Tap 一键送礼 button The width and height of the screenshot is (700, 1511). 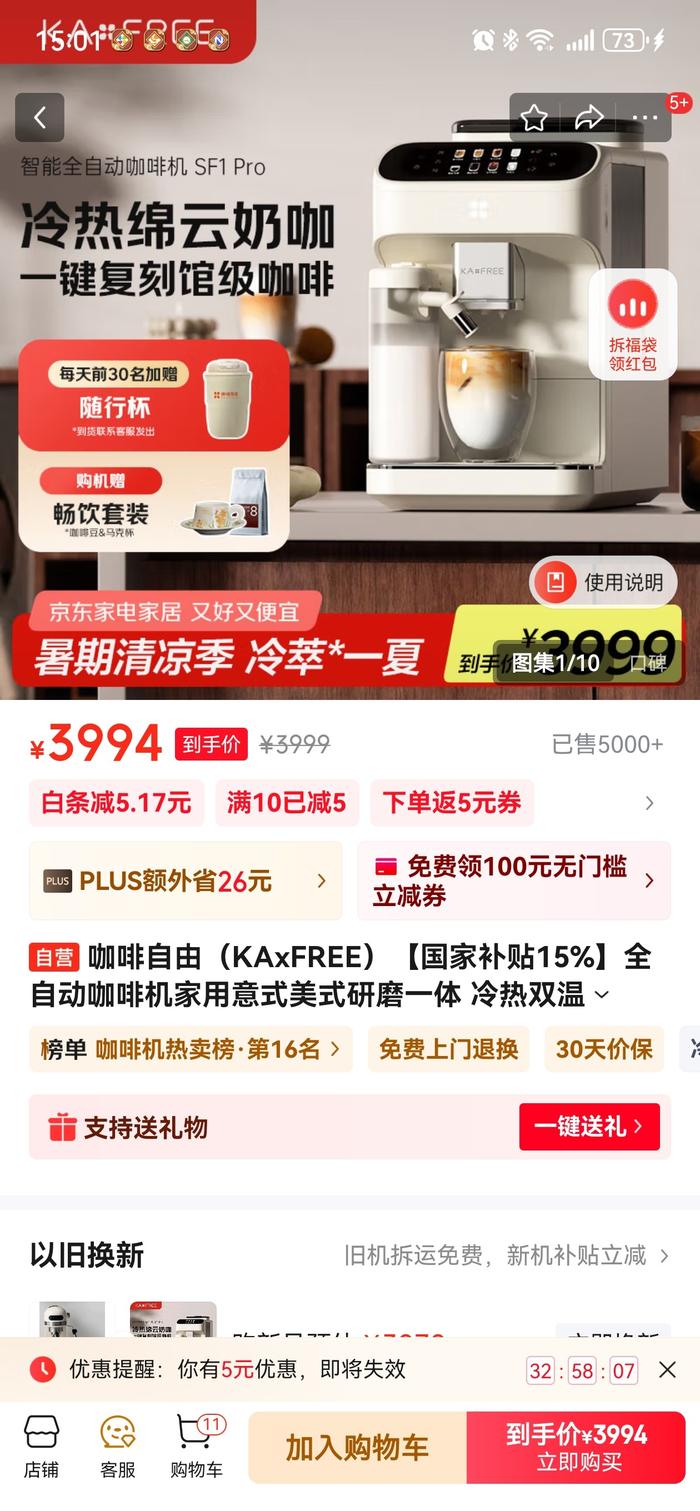pyautogui.click(x=588, y=1127)
